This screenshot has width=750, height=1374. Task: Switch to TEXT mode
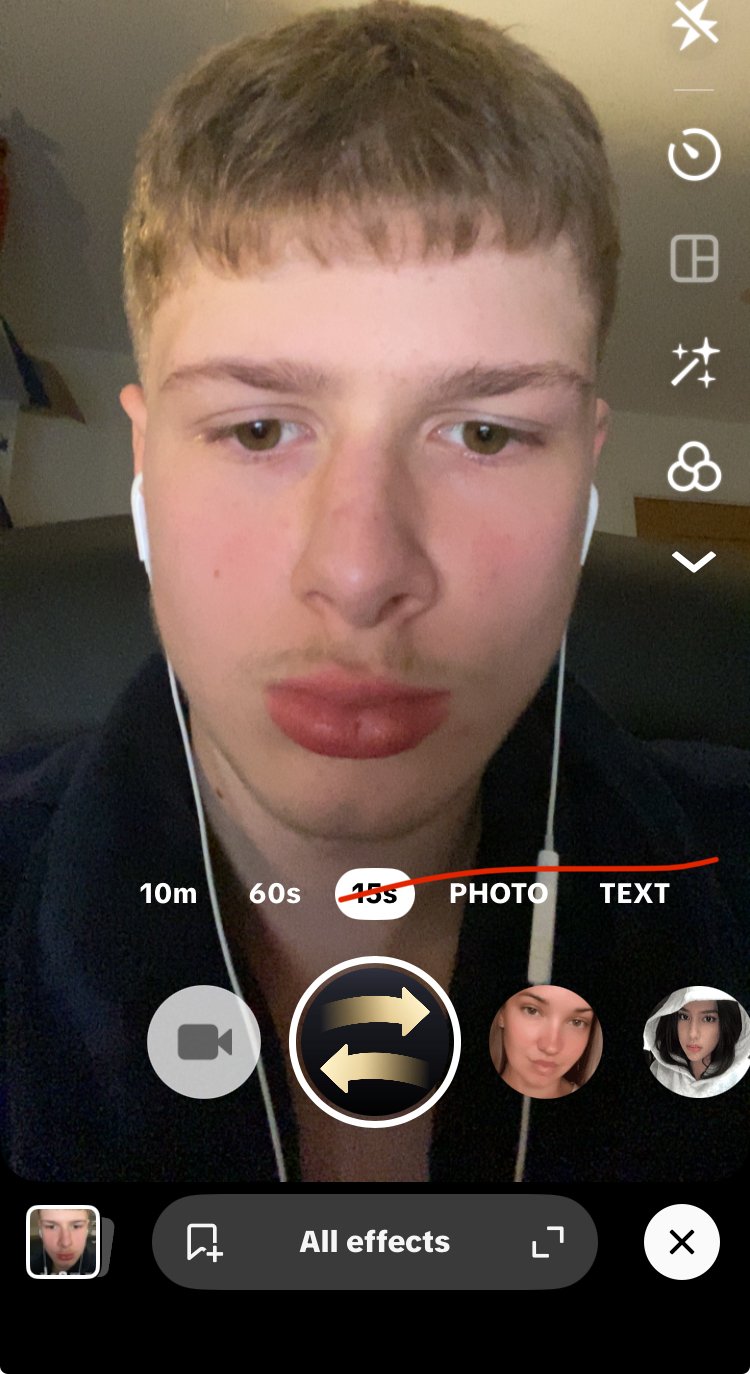[x=634, y=893]
